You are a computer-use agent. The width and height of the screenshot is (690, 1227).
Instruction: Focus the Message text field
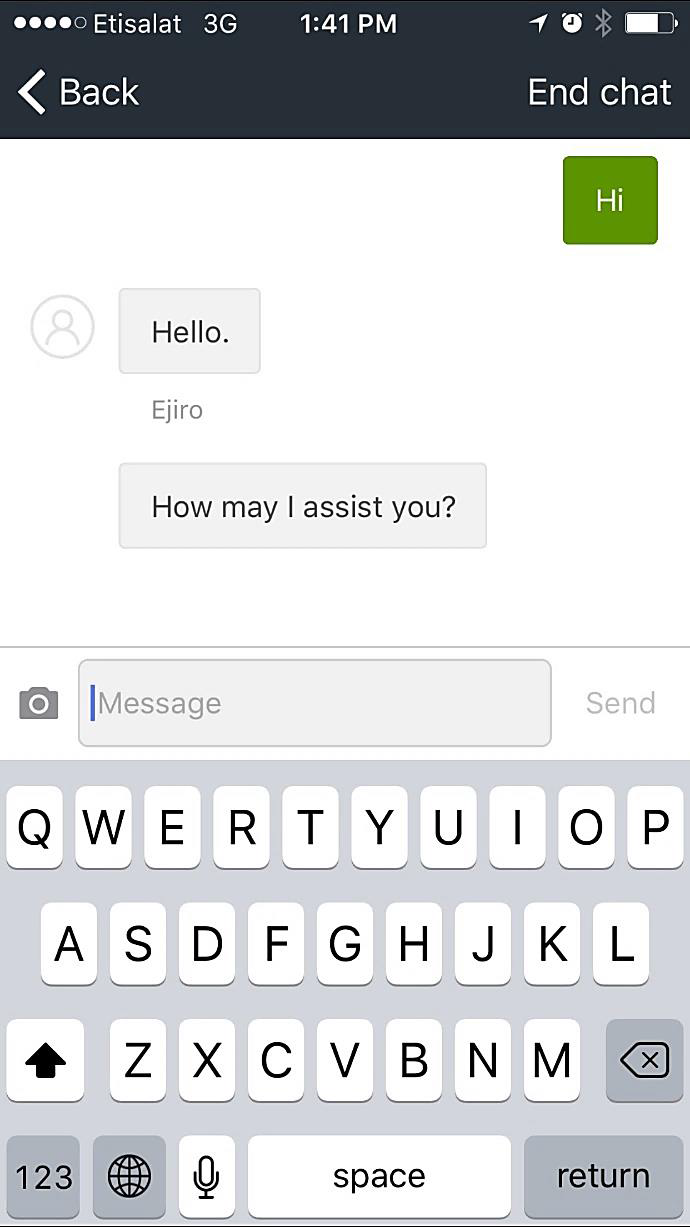click(315, 703)
